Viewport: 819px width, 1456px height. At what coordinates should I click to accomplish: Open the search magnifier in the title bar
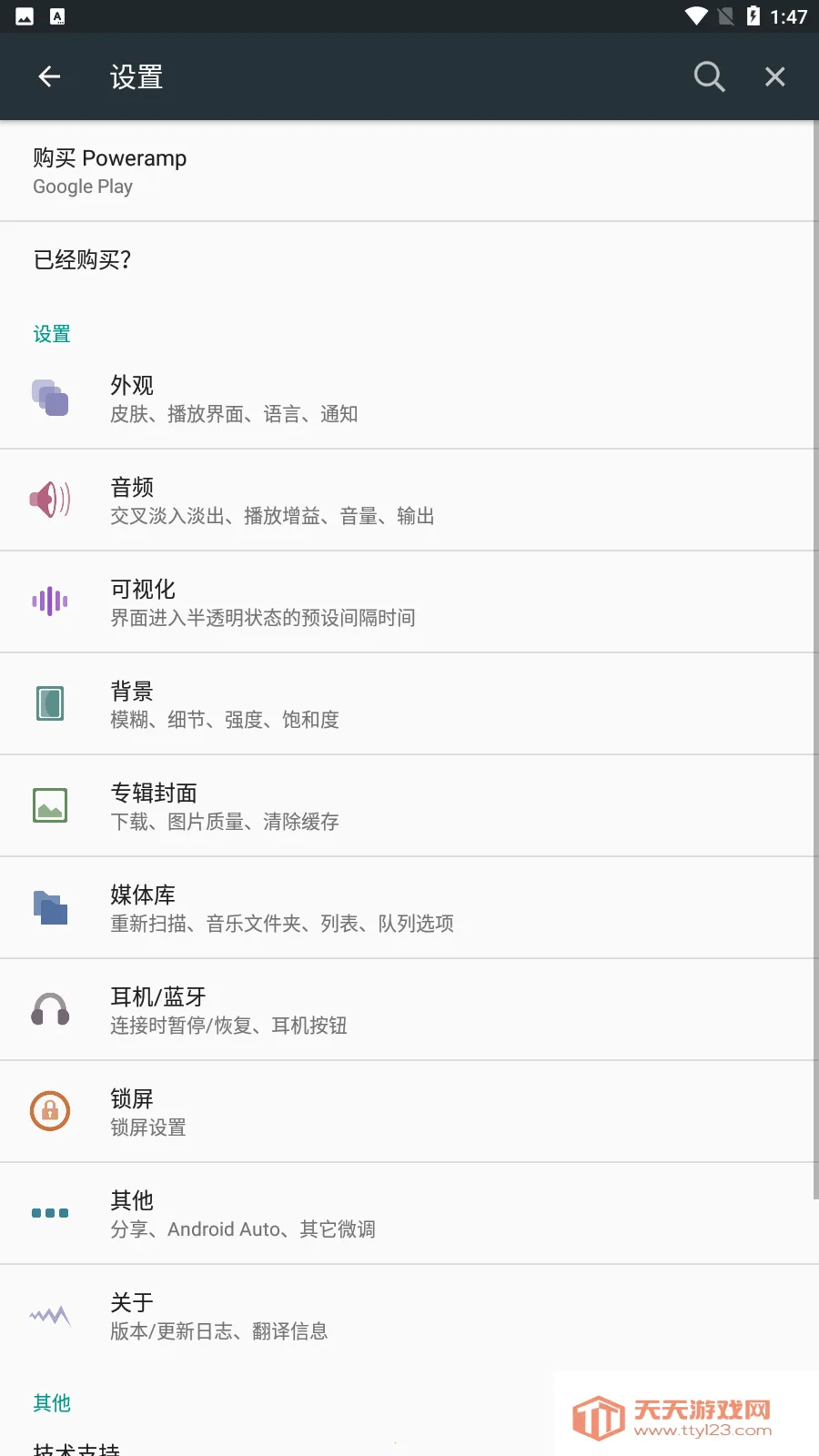(x=709, y=76)
